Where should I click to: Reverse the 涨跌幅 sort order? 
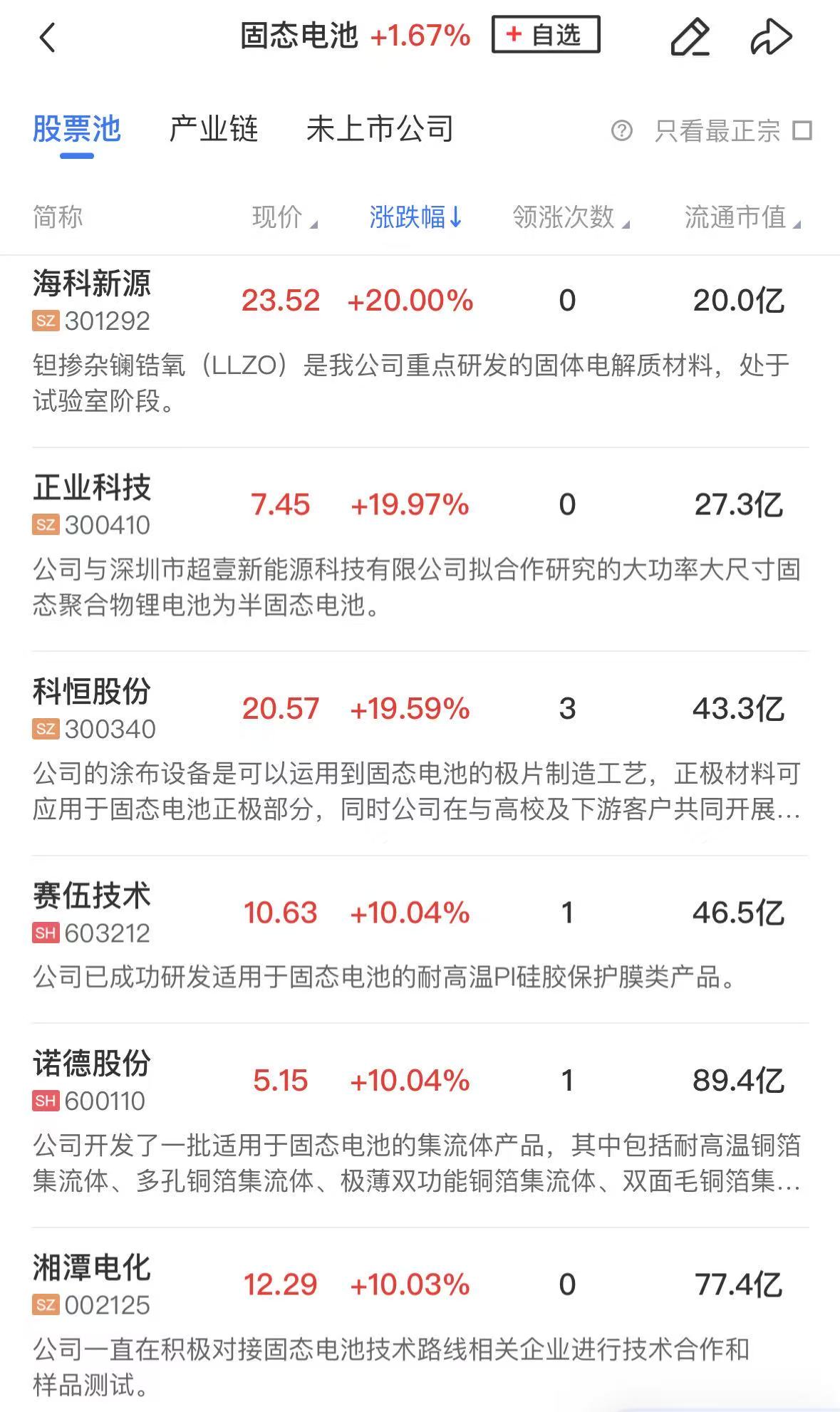(x=416, y=217)
